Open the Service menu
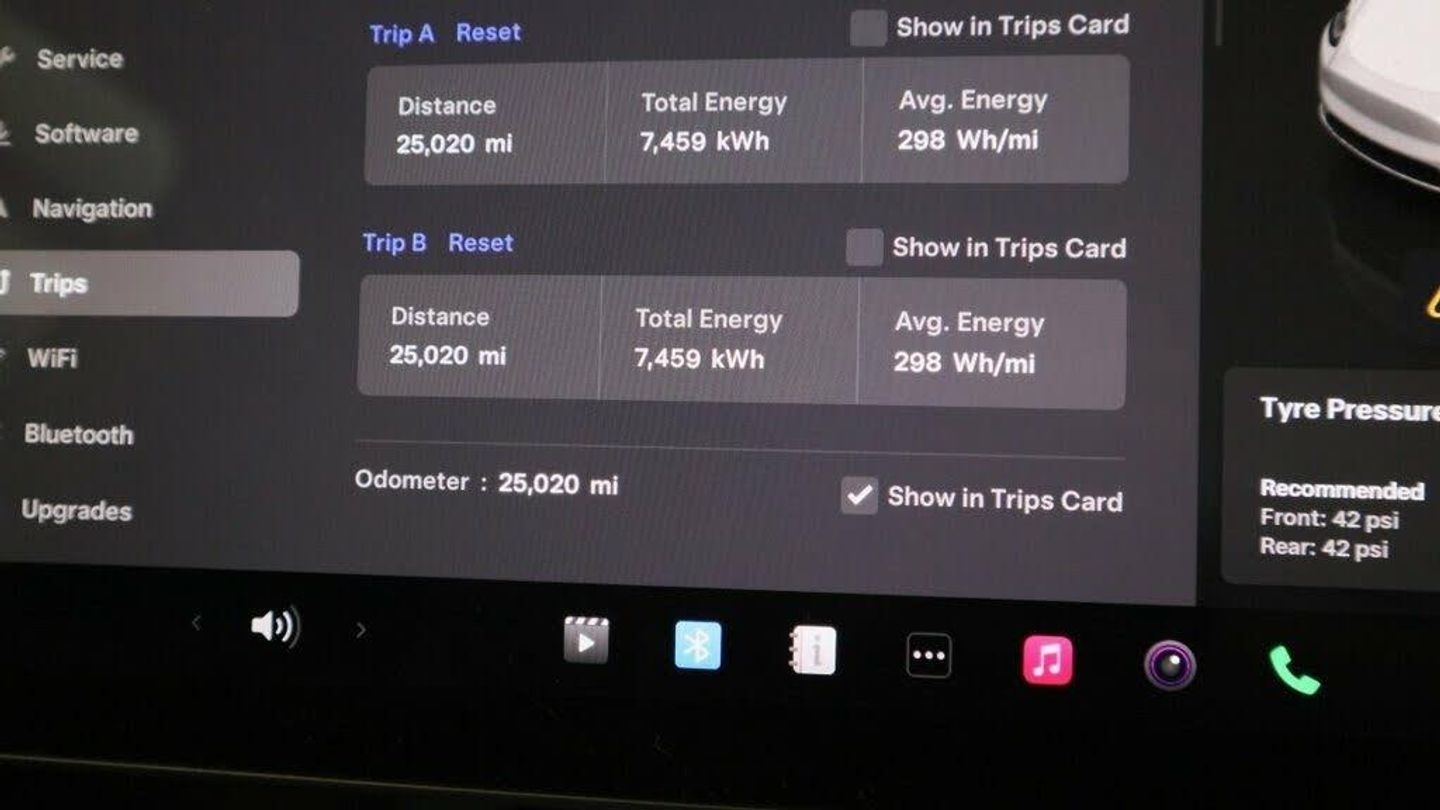This screenshot has width=1440, height=810. click(x=79, y=59)
